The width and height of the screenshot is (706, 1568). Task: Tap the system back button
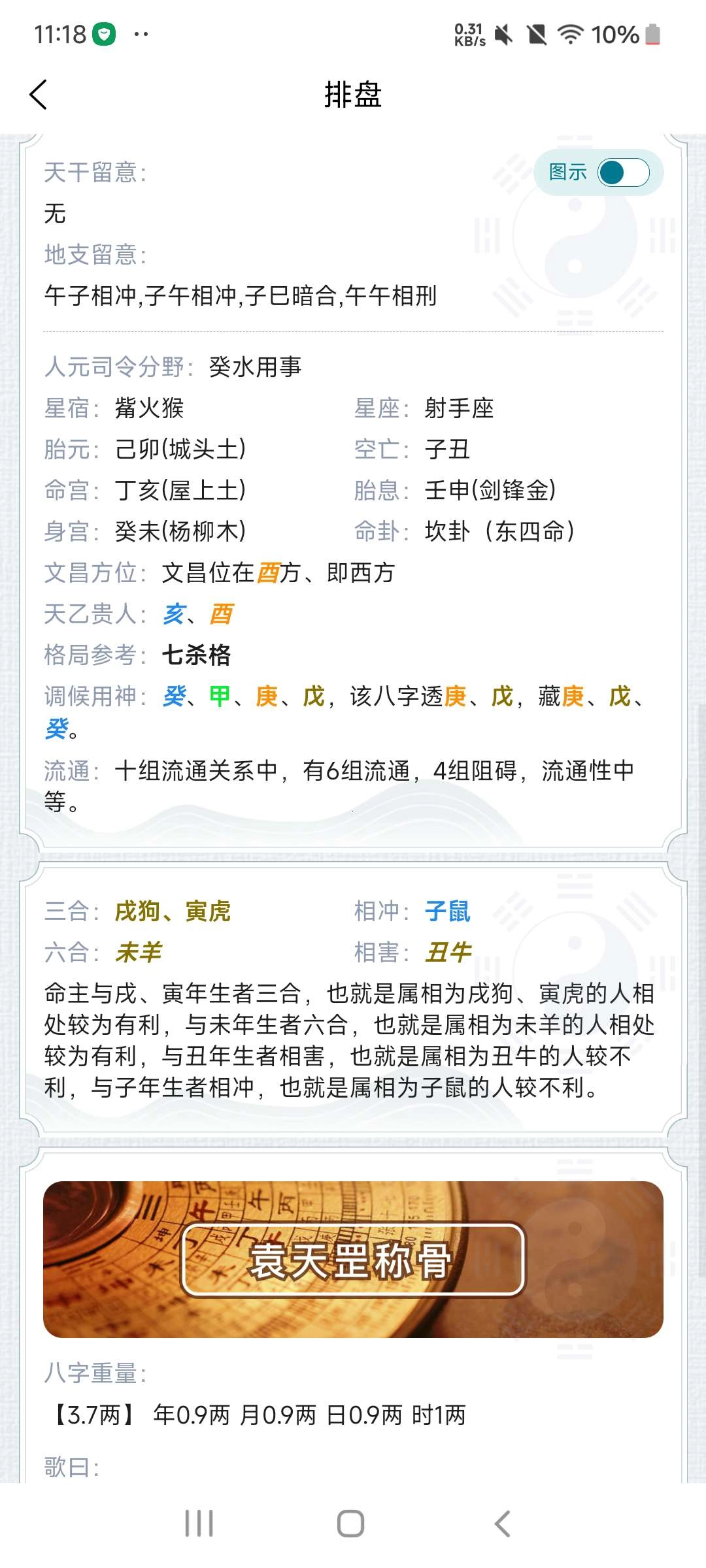[x=502, y=1524]
